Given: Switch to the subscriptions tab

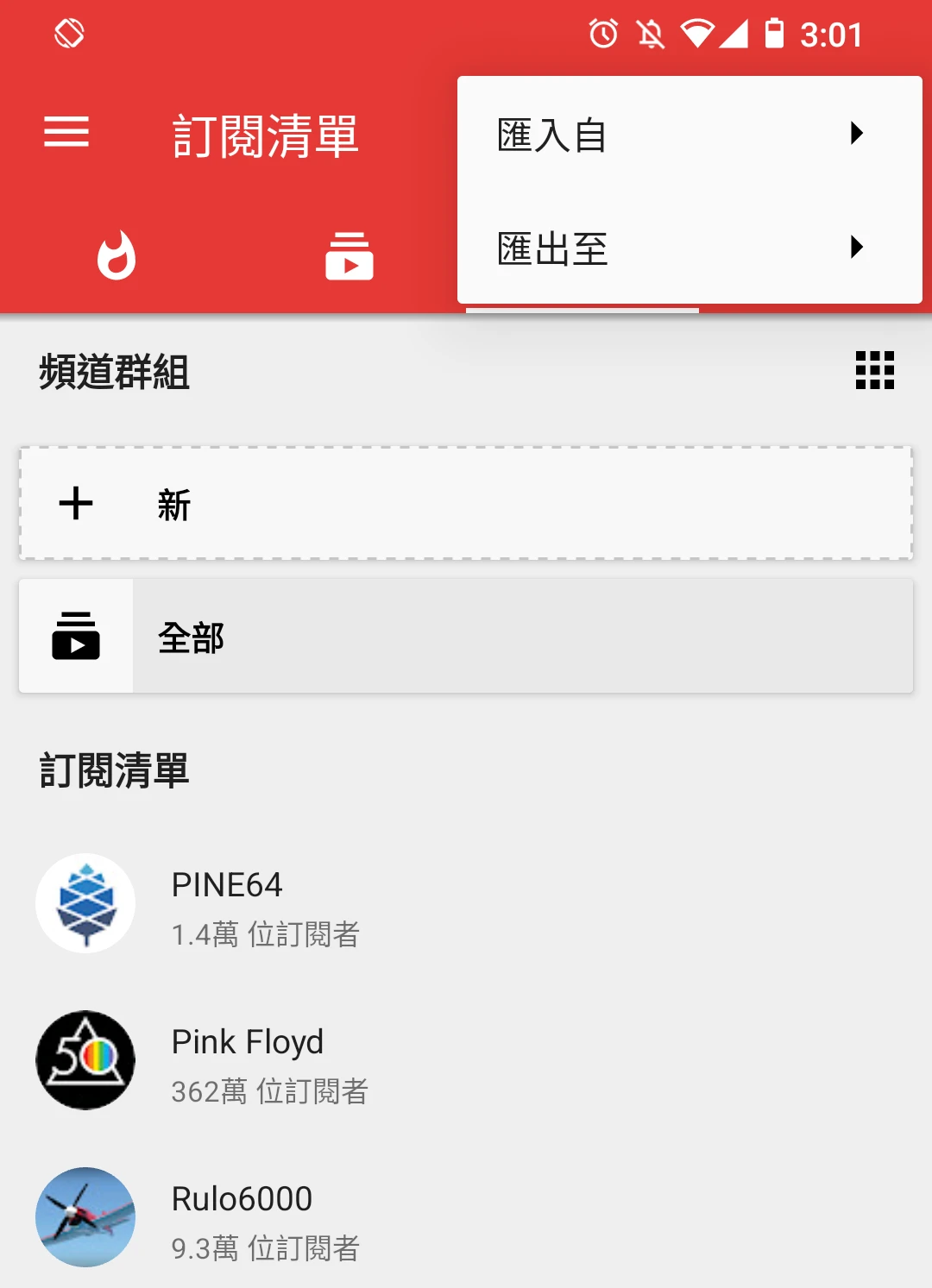Looking at the screenshot, I should click(x=349, y=255).
